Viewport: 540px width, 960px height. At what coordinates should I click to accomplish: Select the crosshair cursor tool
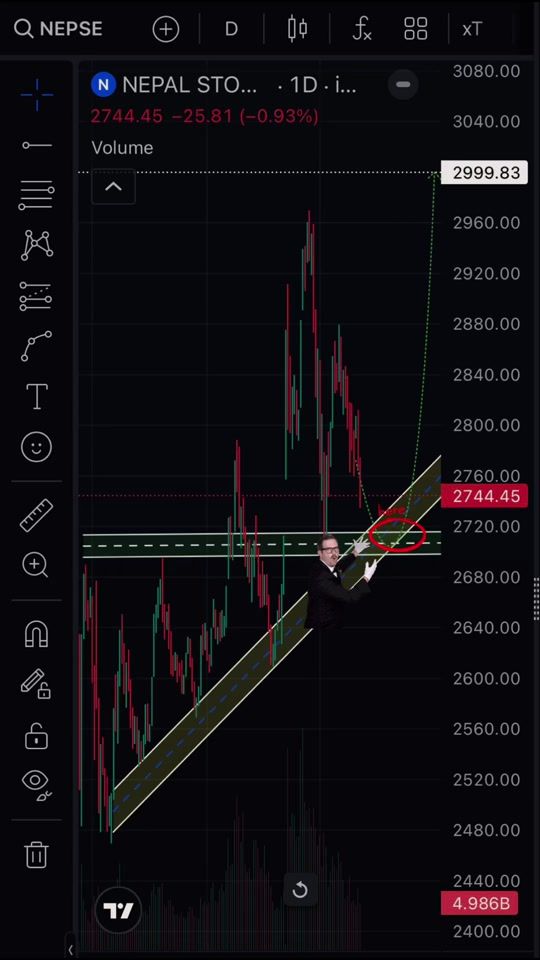click(x=37, y=95)
